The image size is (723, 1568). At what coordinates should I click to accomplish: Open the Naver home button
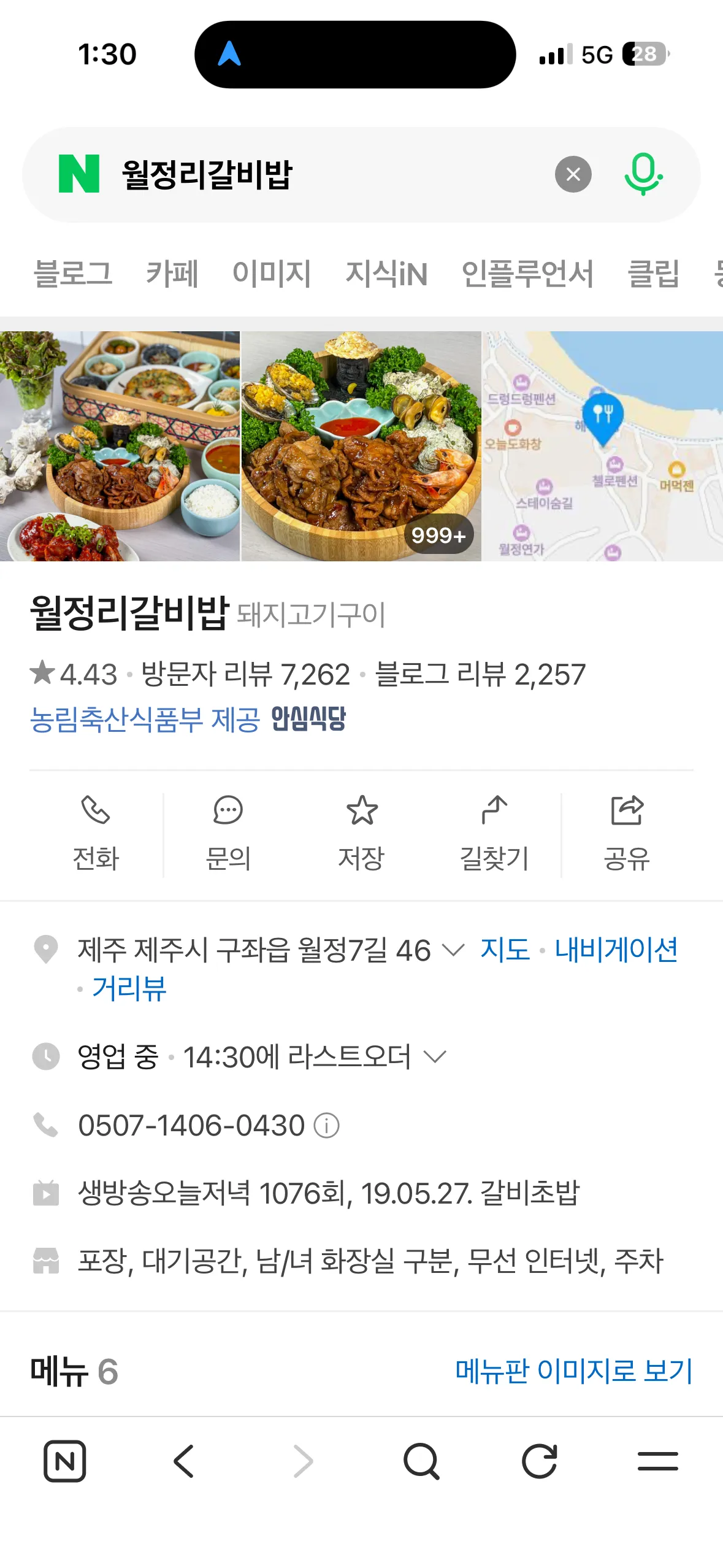pyautogui.click(x=64, y=1461)
